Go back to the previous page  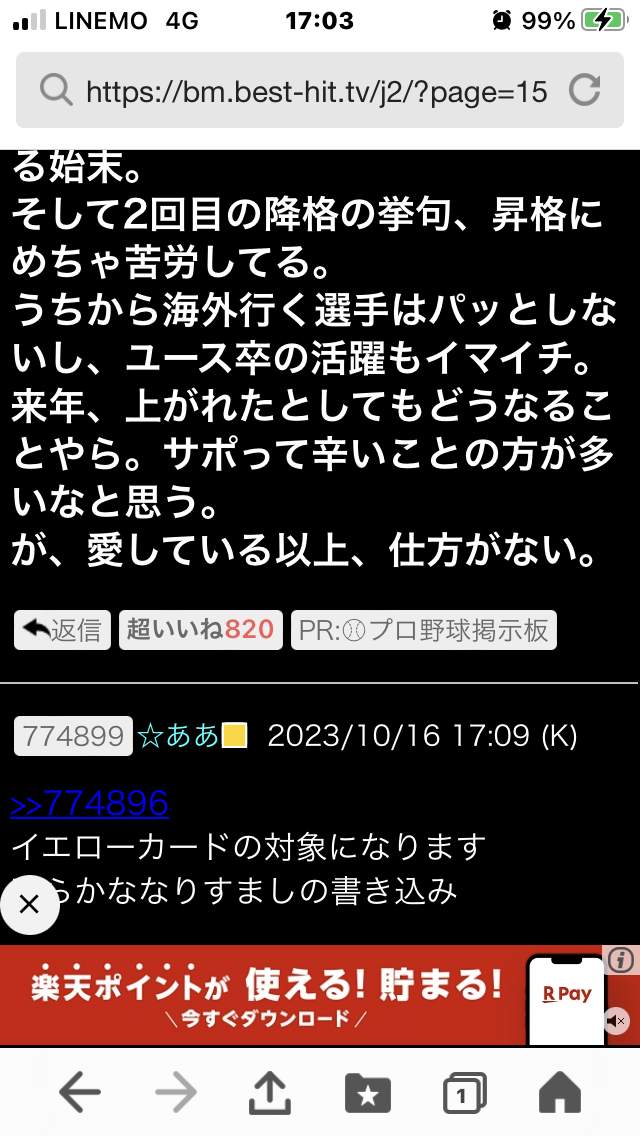coord(80,1093)
